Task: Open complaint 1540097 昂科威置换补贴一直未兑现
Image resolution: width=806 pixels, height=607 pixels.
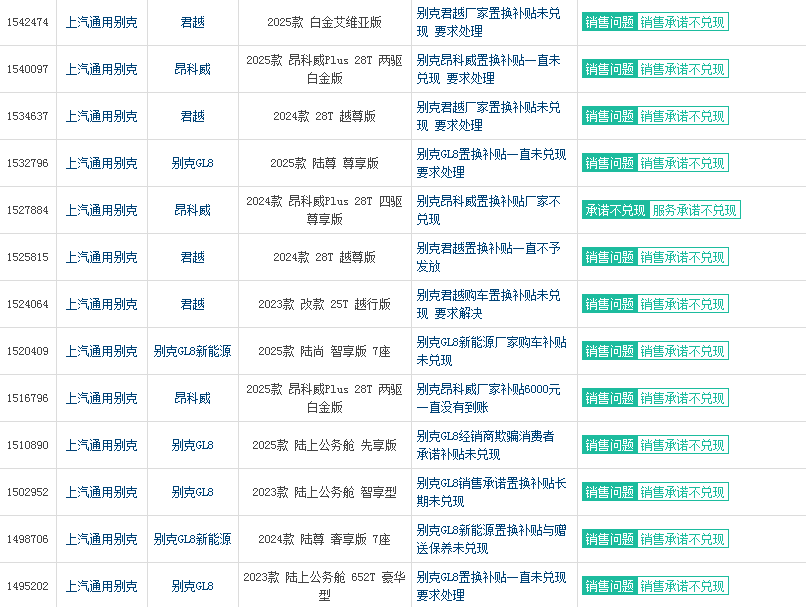Action: point(488,69)
